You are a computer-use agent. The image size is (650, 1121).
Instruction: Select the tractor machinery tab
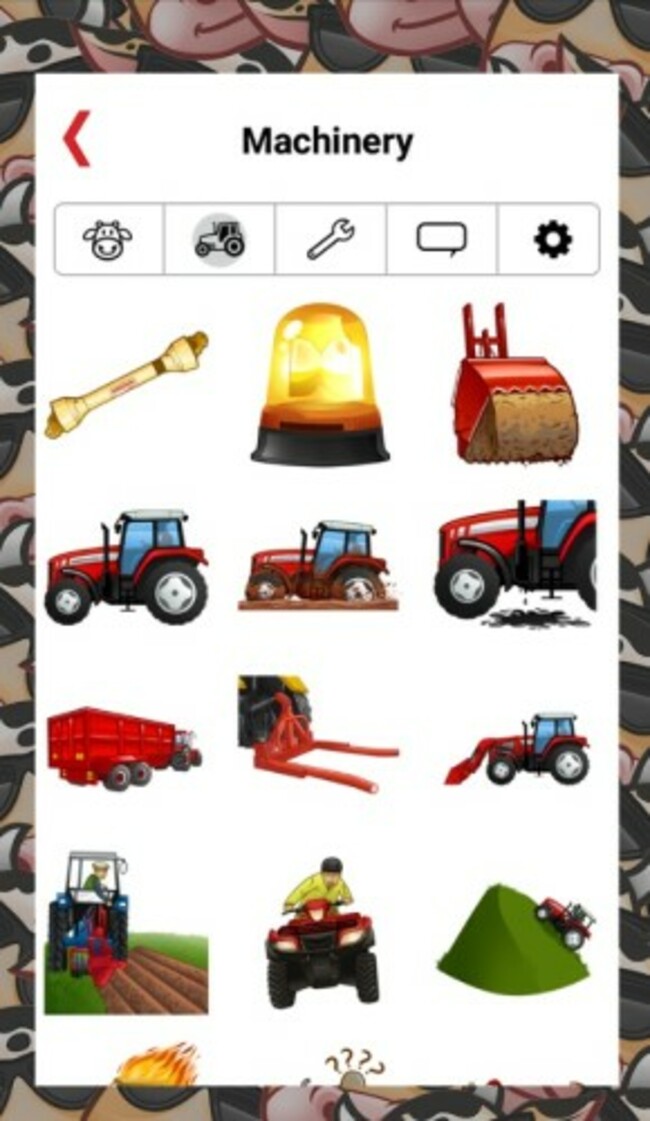219,239
